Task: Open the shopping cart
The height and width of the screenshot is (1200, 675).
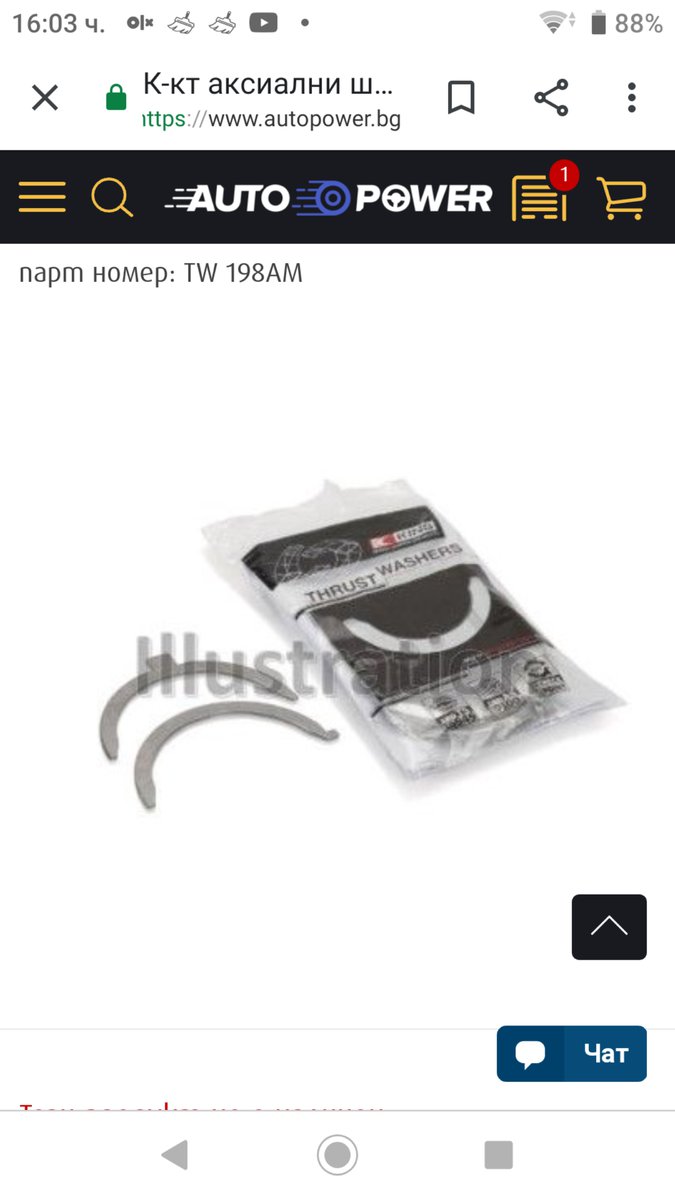Action: pos(621,197)
